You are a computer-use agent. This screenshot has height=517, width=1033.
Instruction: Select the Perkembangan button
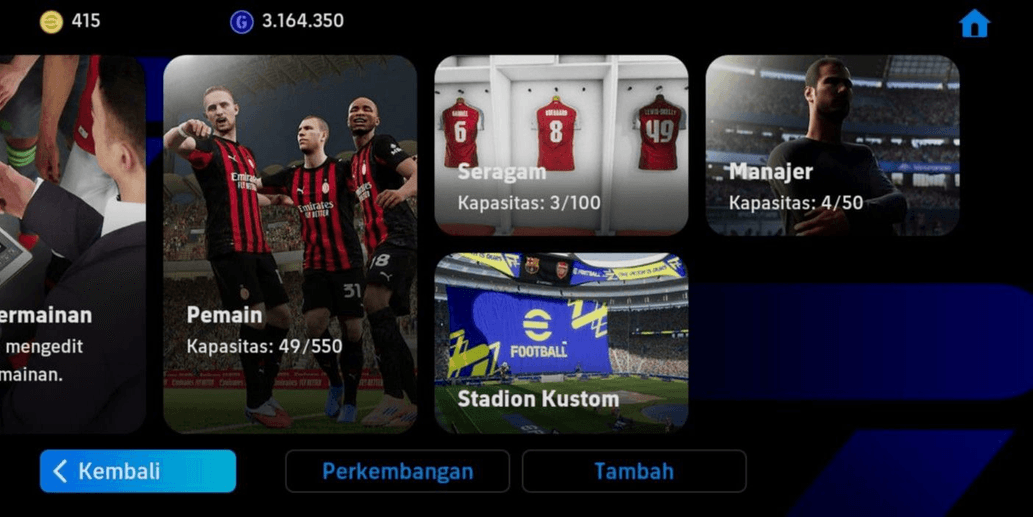click(397, 471)
